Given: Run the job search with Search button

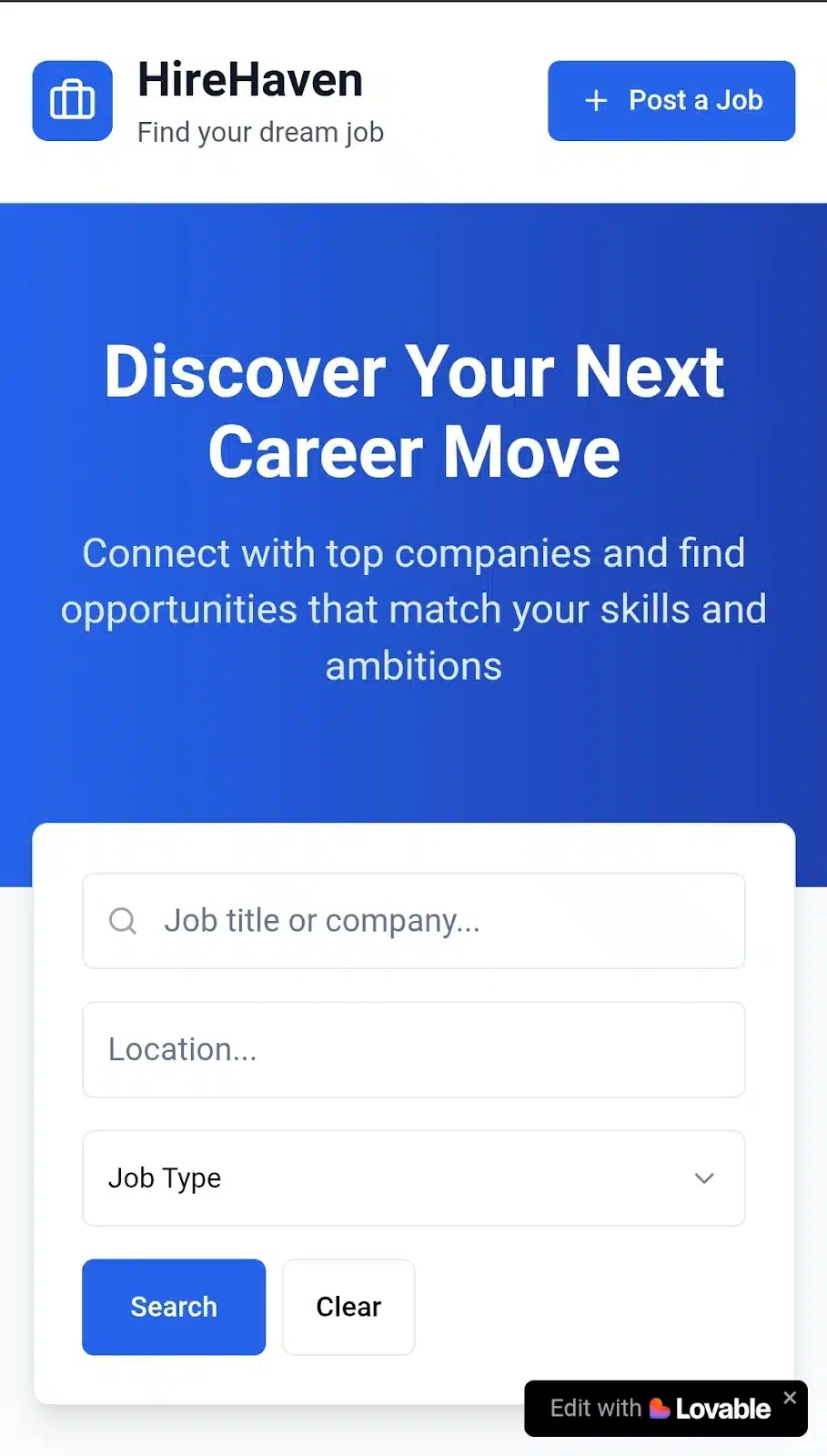Looking at the screenshot, I should click(x=174, y=1307).
